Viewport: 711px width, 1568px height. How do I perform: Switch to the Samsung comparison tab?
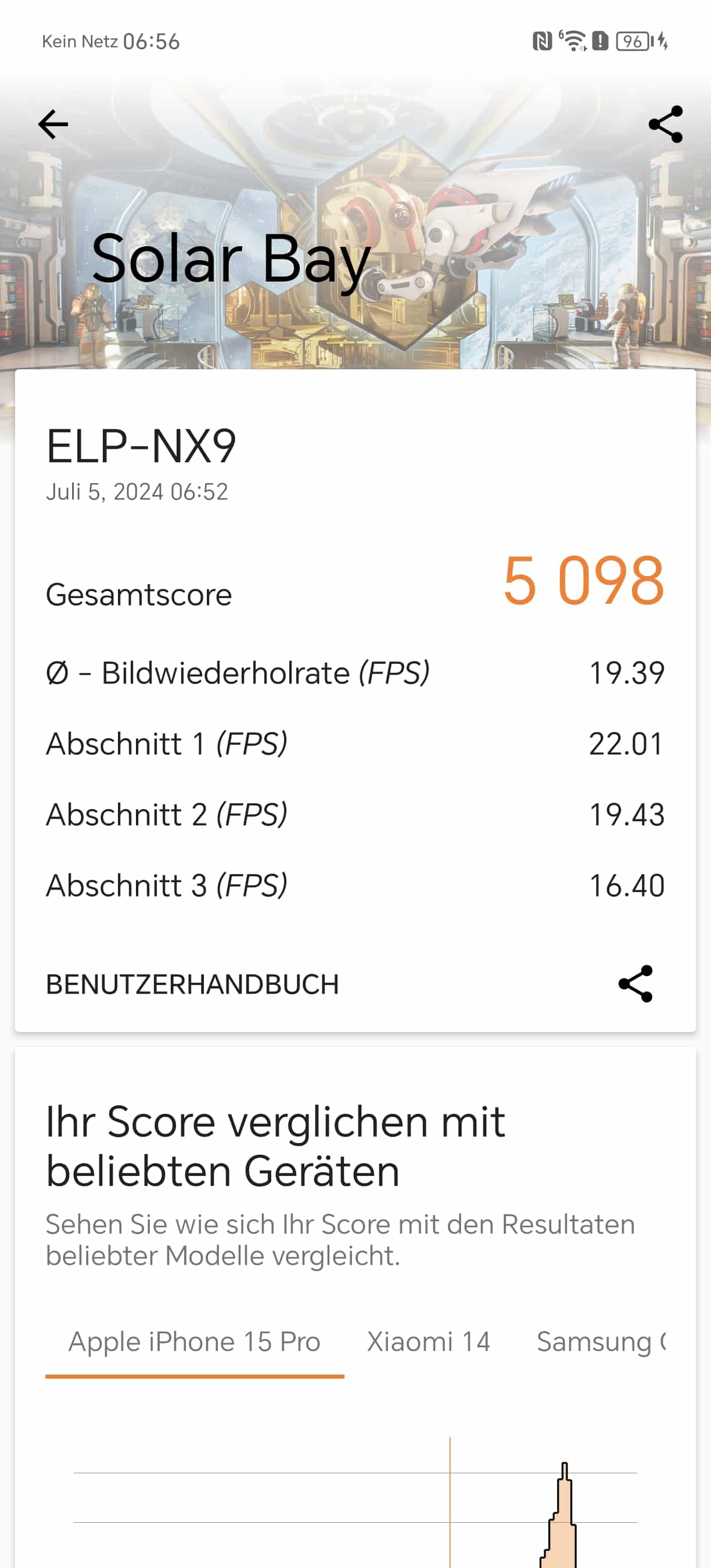click(601, 1342)
